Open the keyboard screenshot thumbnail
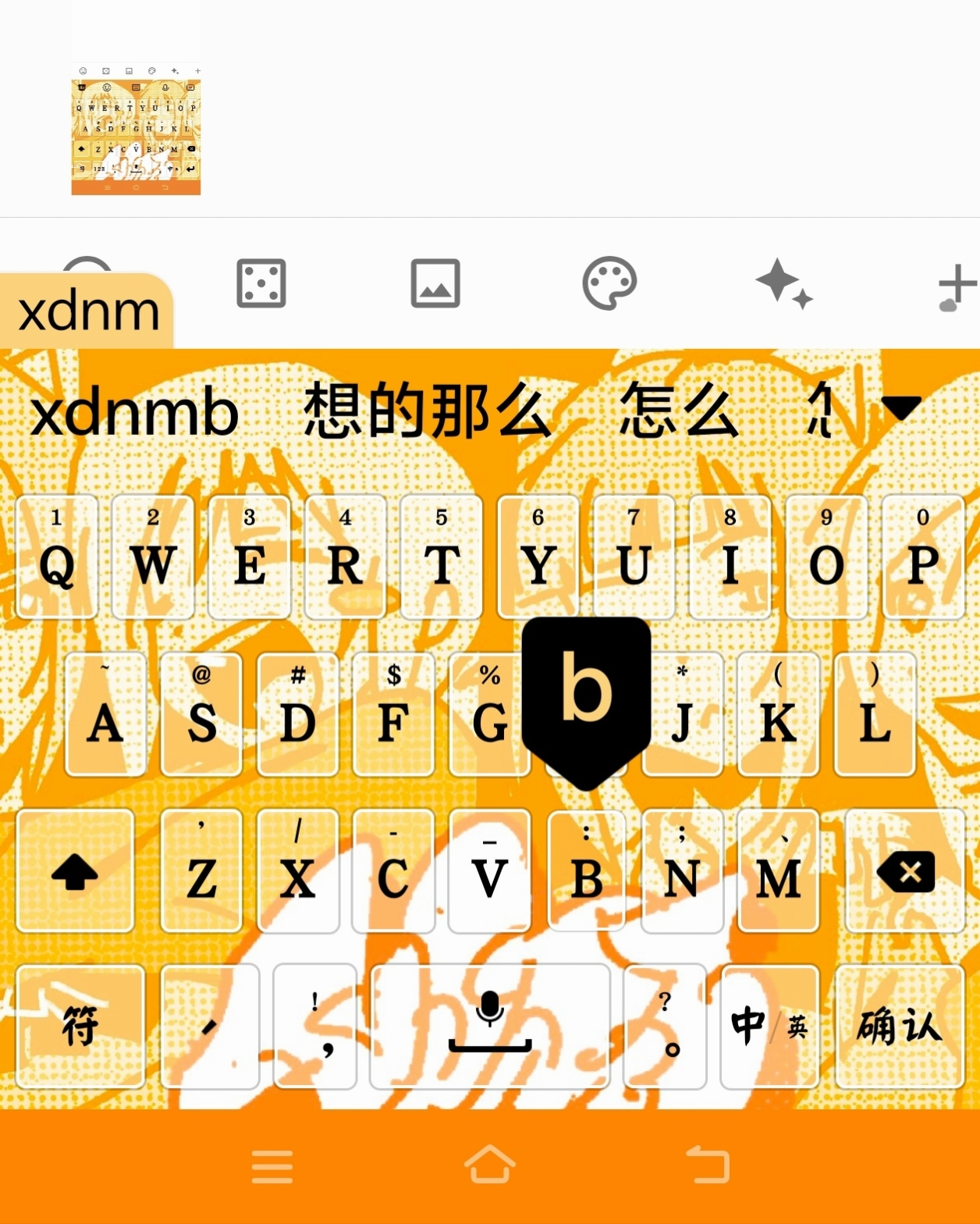Screen dimensions: 980x1224 [x=136, y=129]
